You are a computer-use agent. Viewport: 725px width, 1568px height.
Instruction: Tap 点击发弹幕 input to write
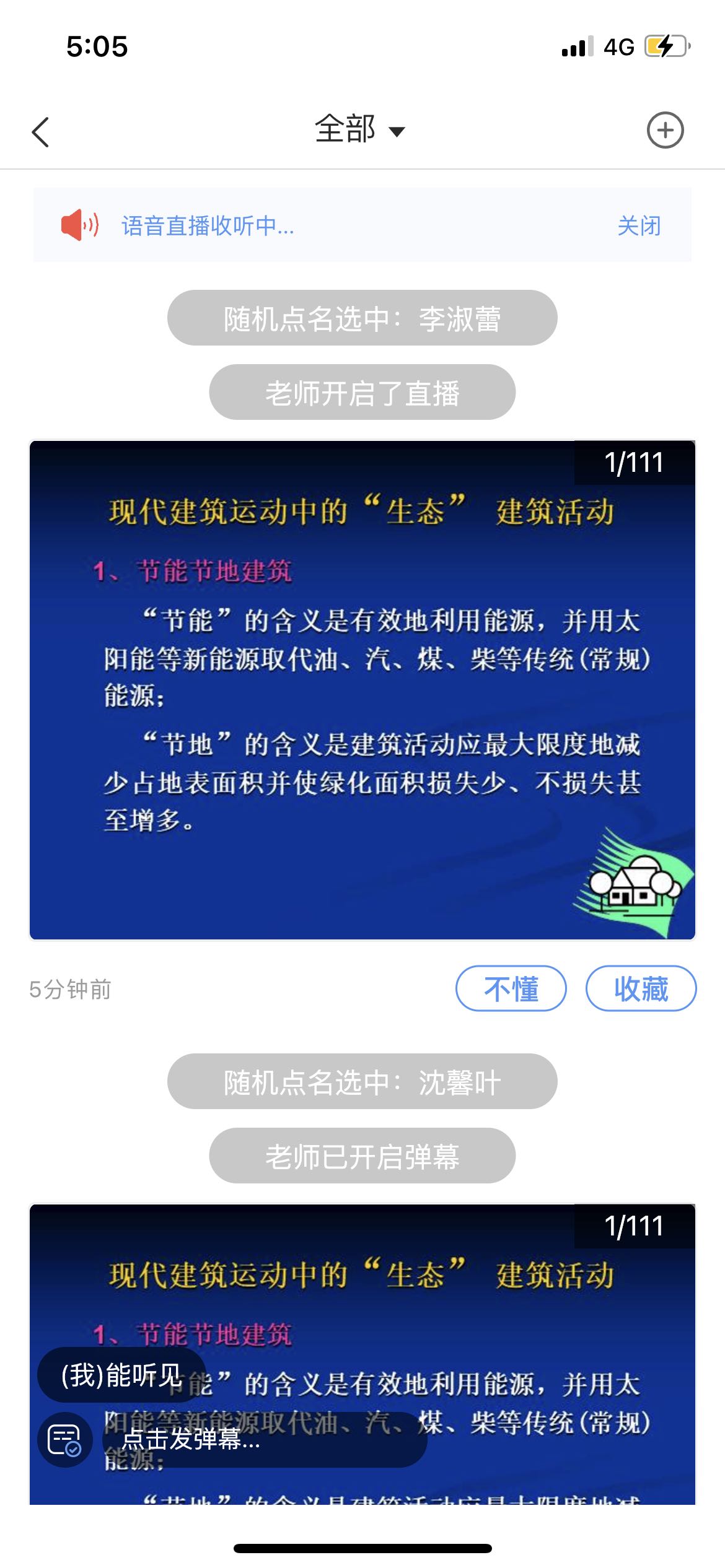pos(265,1439)
